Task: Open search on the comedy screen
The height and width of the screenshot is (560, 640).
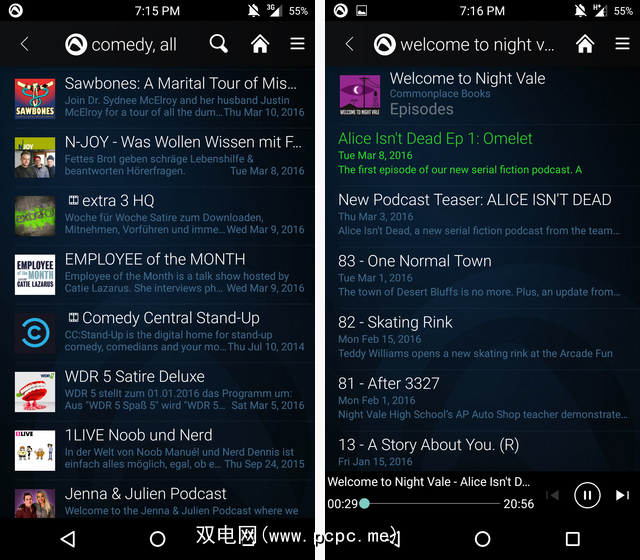Action: (219, 44)
